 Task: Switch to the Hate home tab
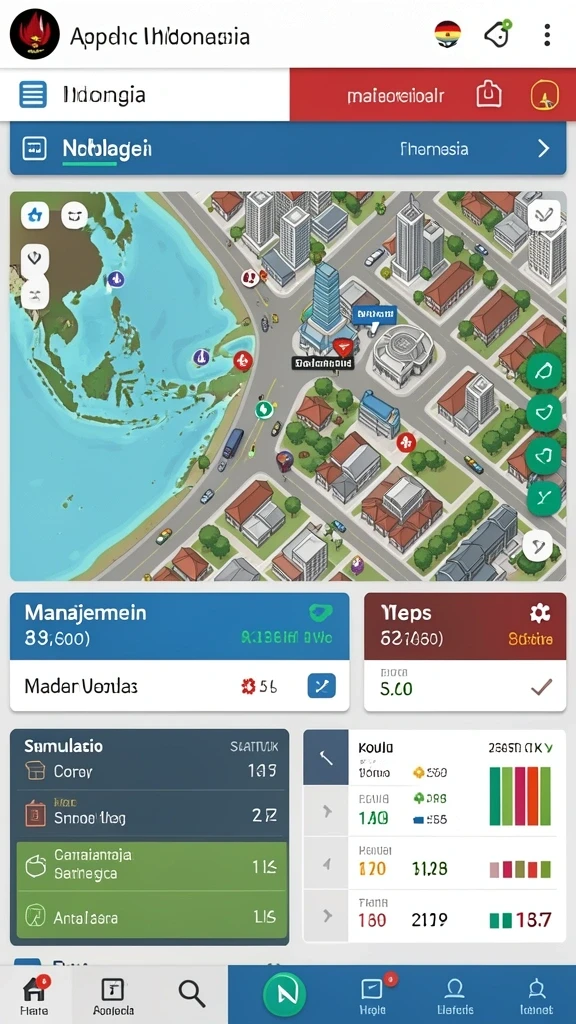(x=35, y=996)
